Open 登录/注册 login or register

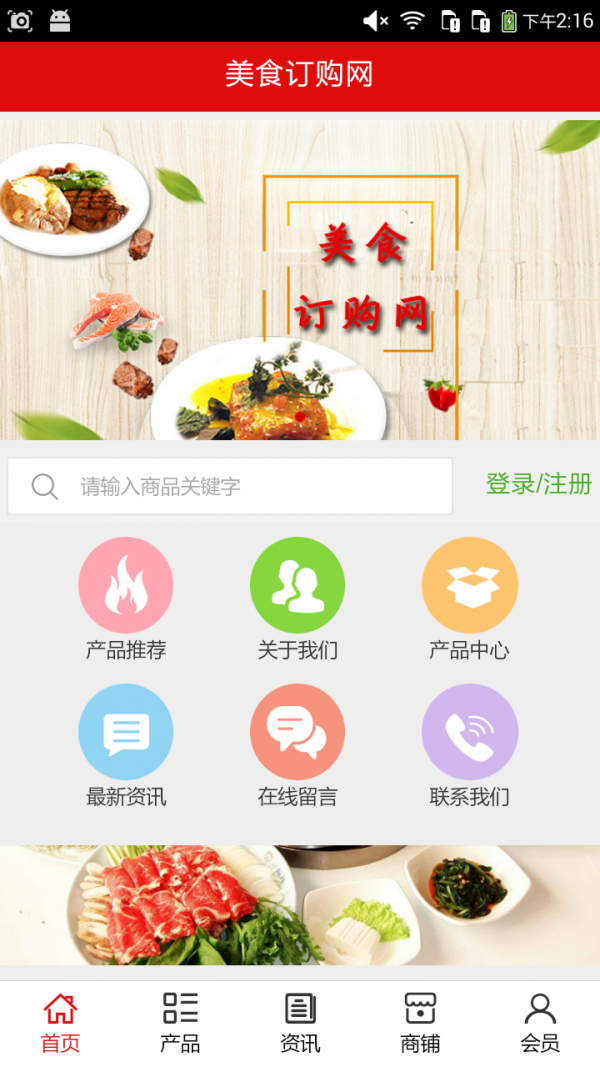click(x=538, y=484)
